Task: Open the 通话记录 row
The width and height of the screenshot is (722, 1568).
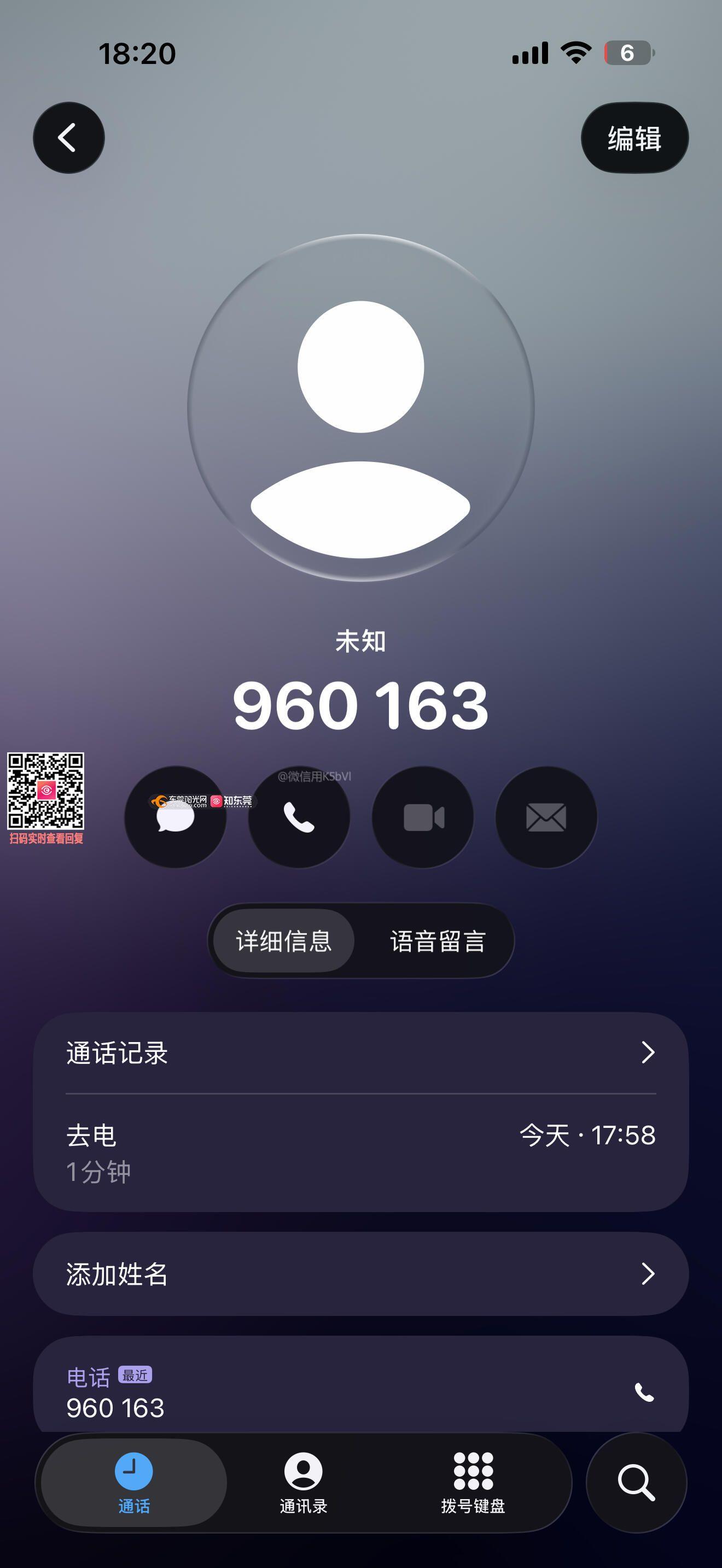Action: 360,1052
